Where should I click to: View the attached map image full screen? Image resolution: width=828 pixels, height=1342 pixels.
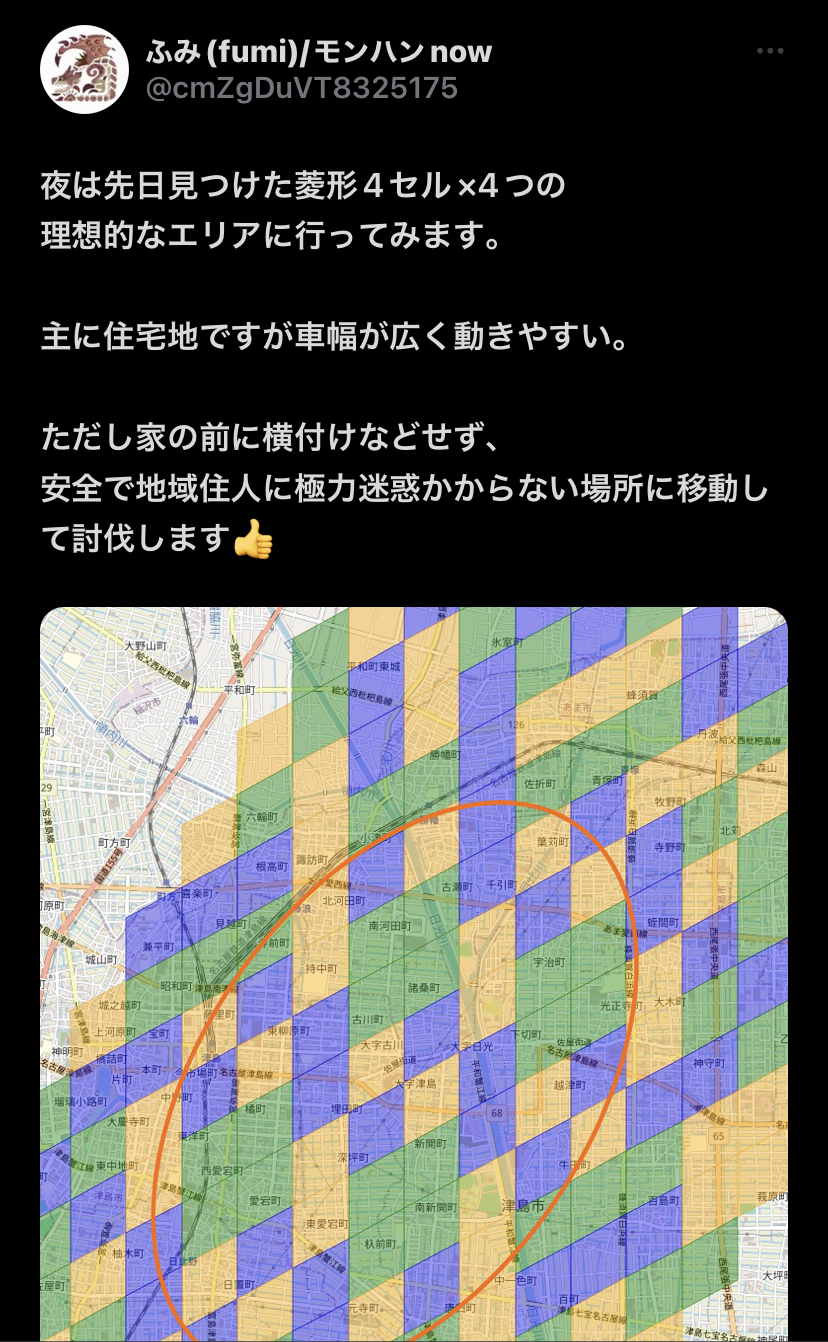(x=414, y=975)
